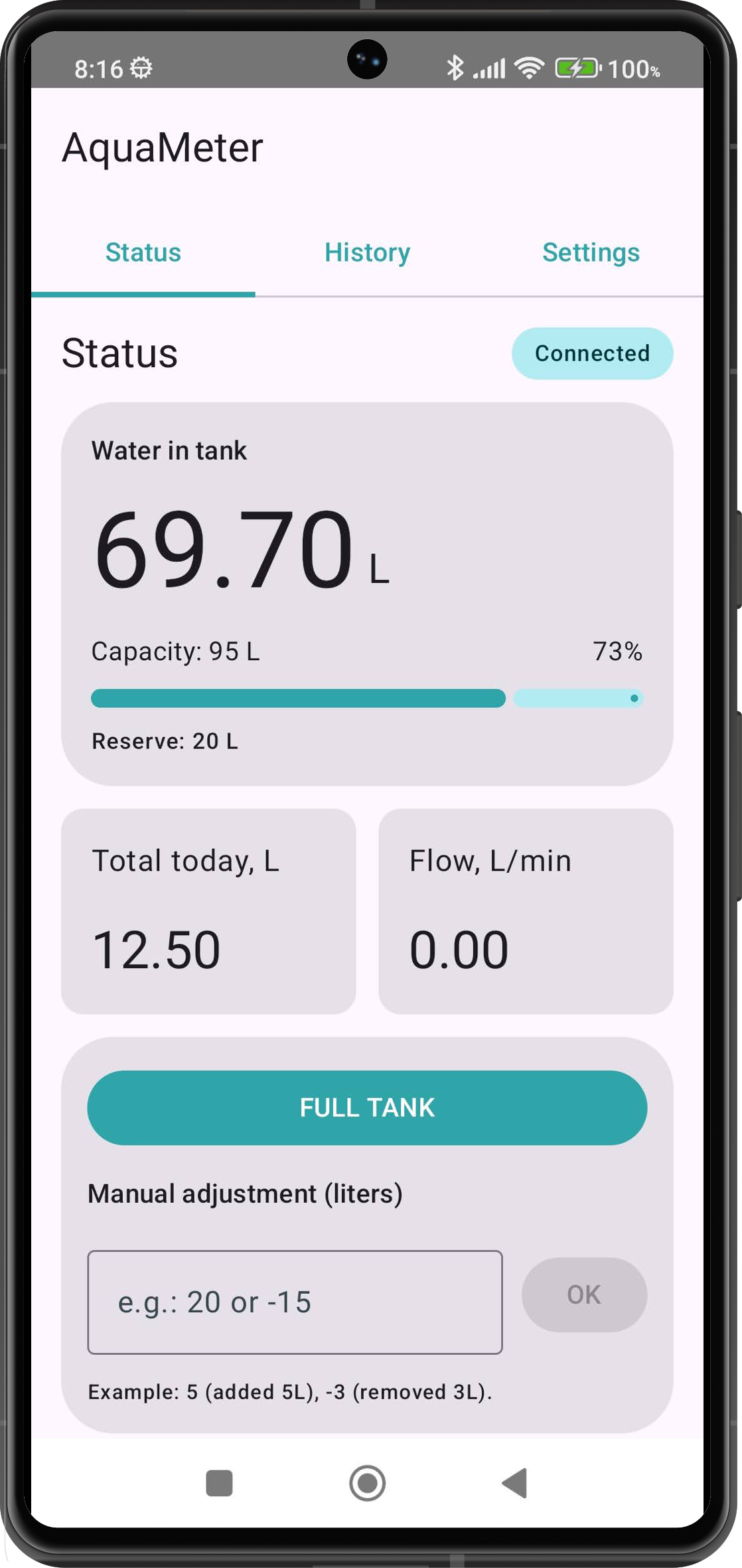Switch to the History tab
The width and height of the screenshot is (742, 1568).
[367, 252]
